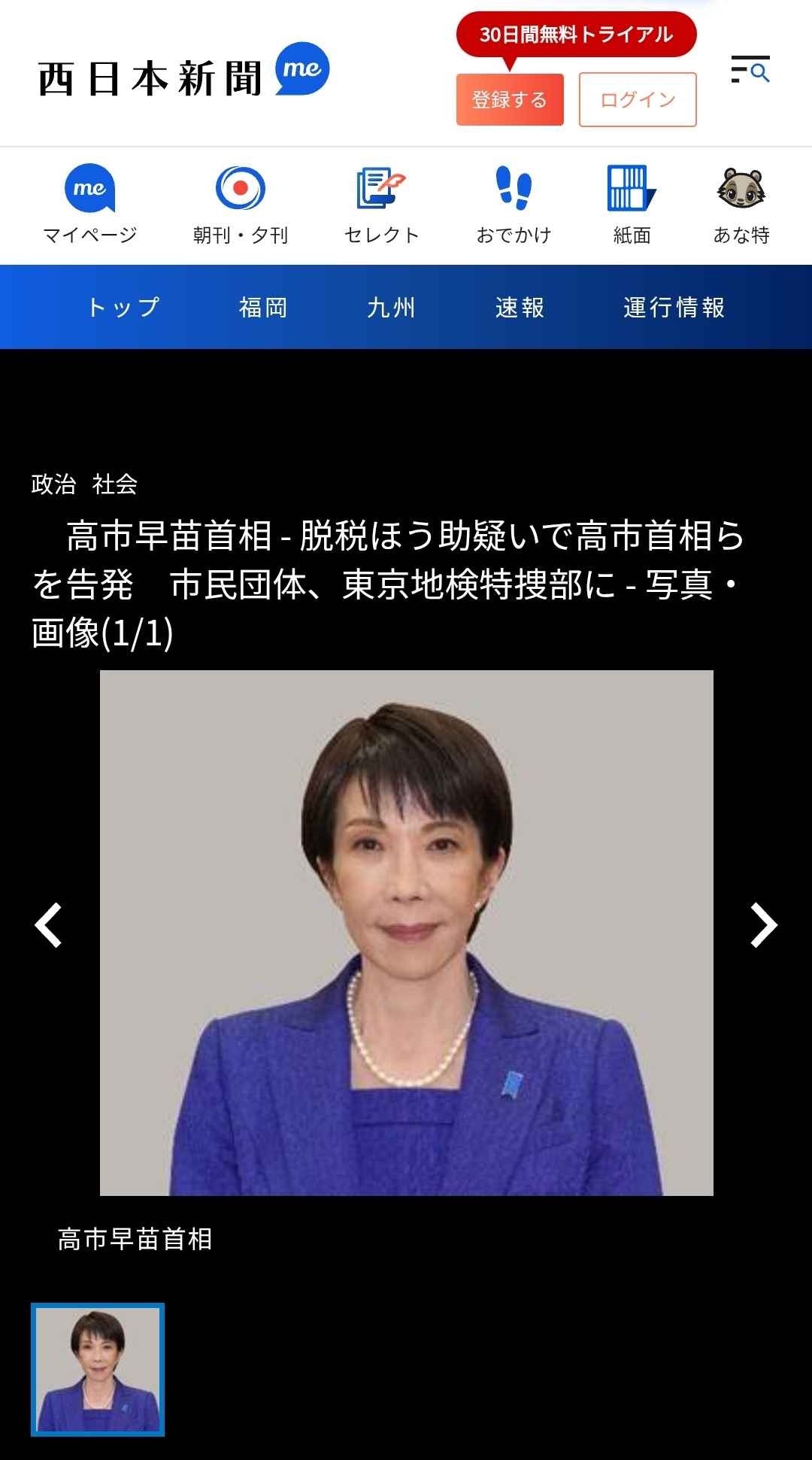
Task: Tap the 登録する register button
Action: [x=510, y=99]
